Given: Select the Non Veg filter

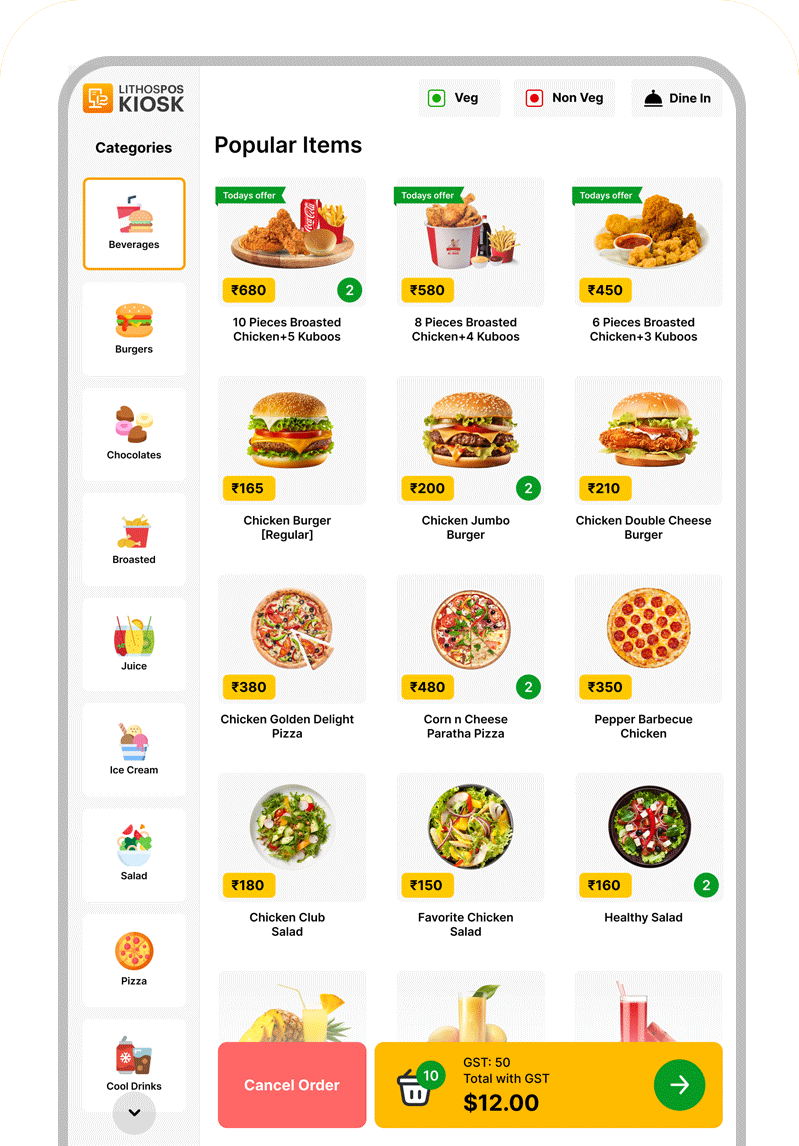Looking at the screenshot, I should coord(564,98).
